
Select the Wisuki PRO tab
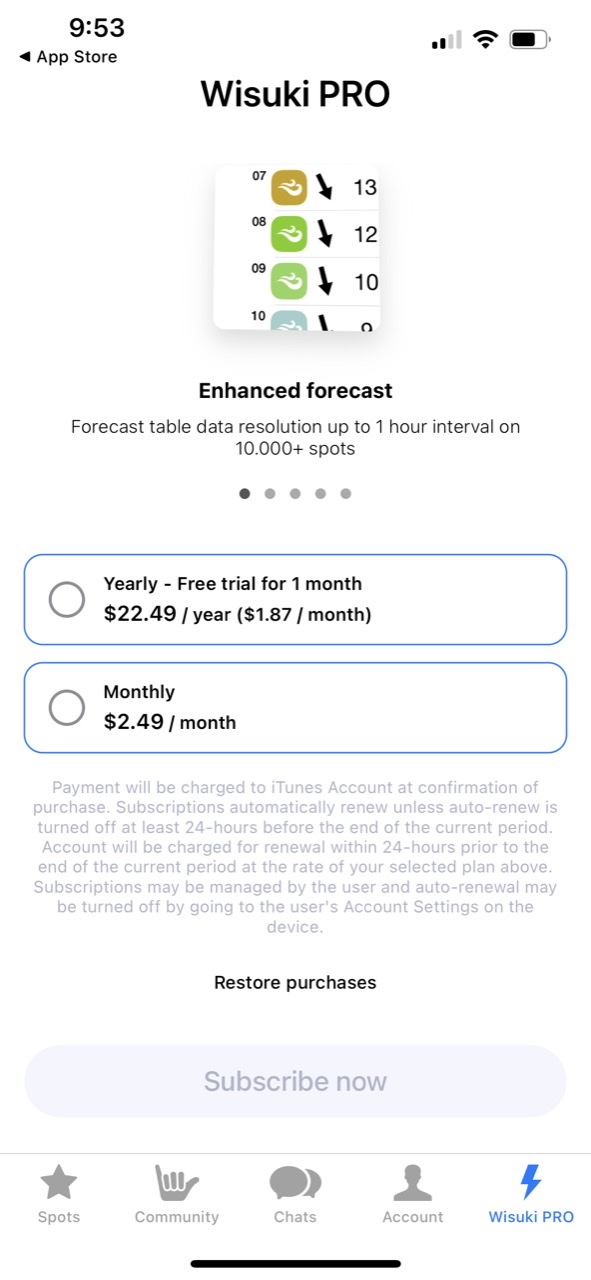click(531, 1195)
